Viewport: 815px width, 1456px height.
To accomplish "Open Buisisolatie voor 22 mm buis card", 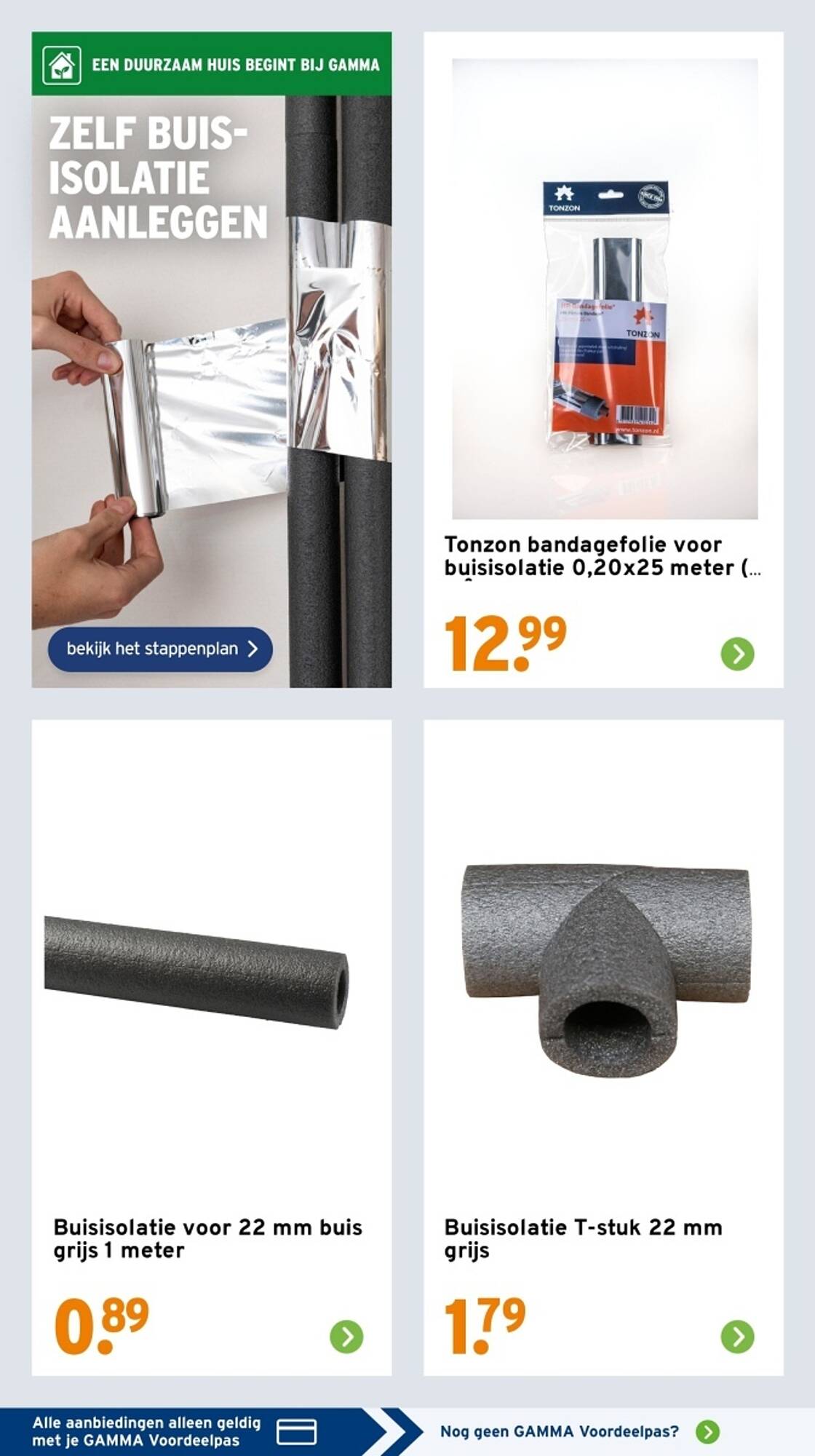I will pyautogui.click(x=212, y=1048).
